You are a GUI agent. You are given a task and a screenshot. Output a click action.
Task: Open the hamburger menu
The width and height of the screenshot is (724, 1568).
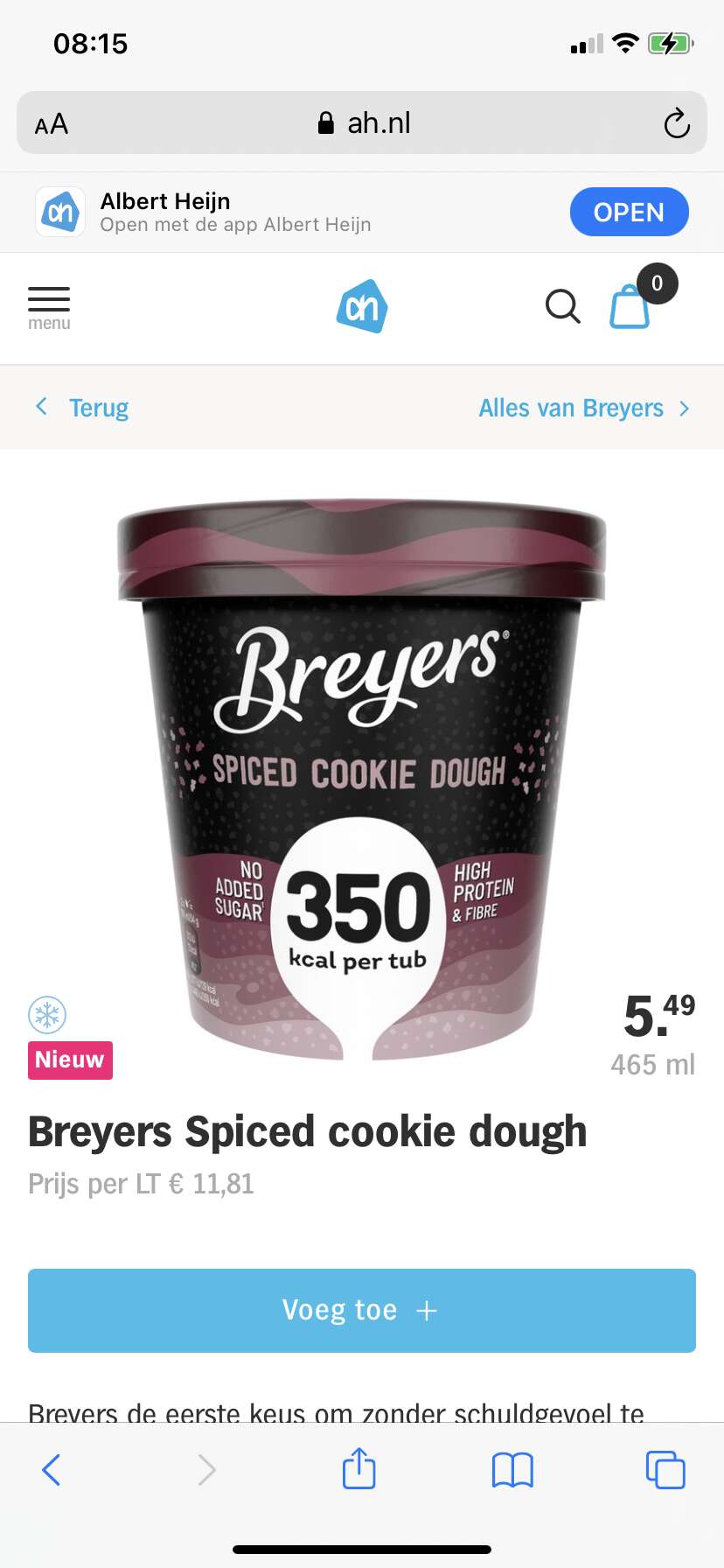coord(49,308)
